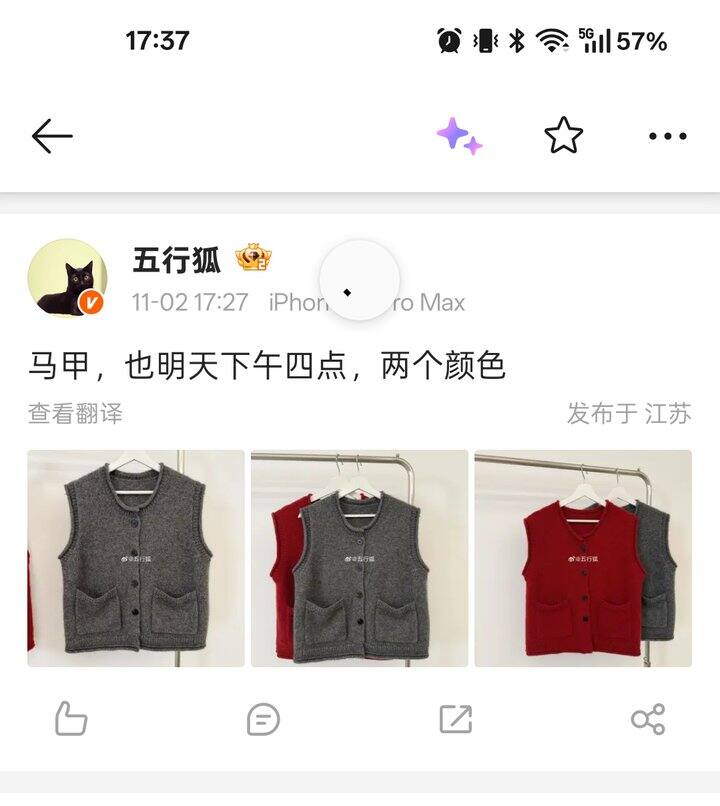Open the purple sparkle AI assistant
The height and width of the screenshot is (806, 720).
pos(459,136)
